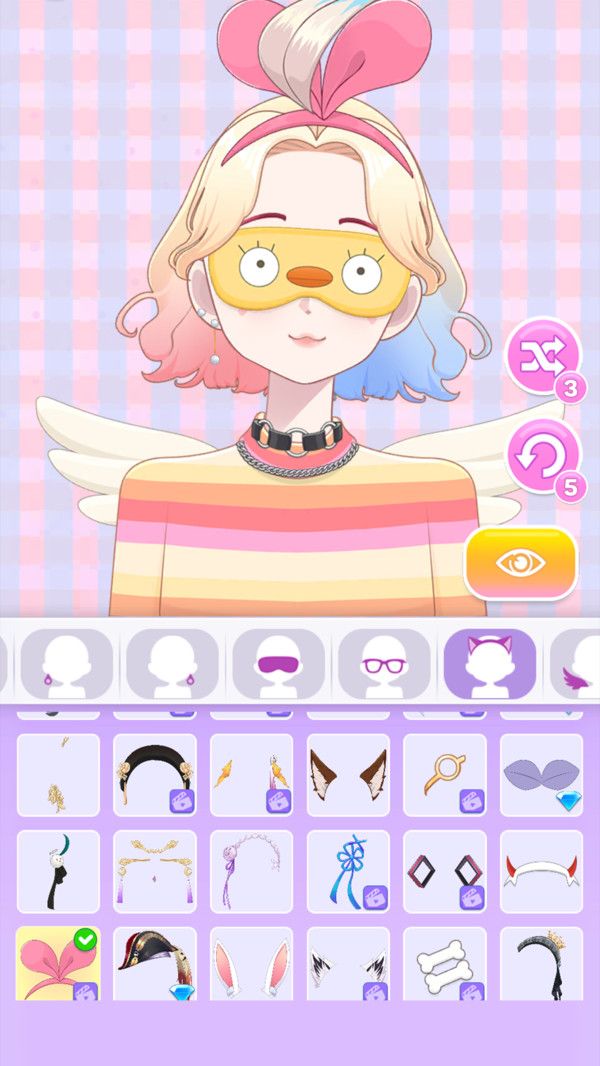Pick the black headband with gold flowers

click(154, 775)
